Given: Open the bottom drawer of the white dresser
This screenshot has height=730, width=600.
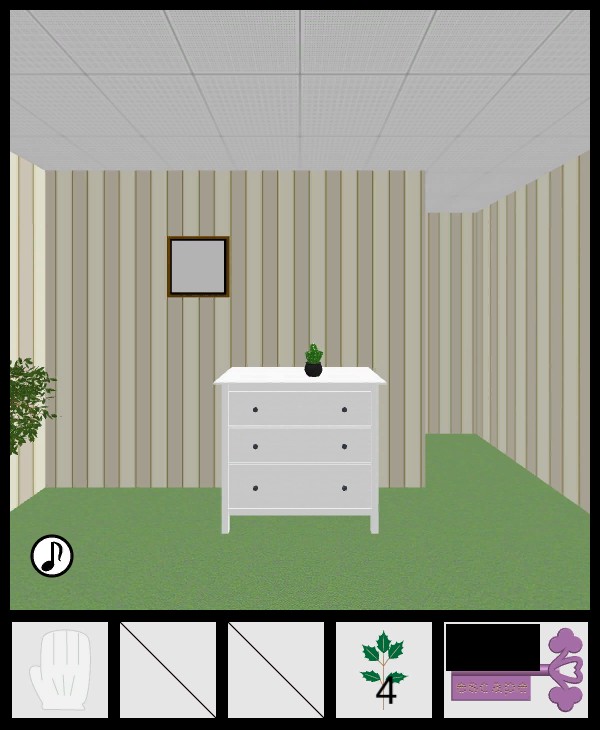Looking at the screenshot, I should coord(300,487).
